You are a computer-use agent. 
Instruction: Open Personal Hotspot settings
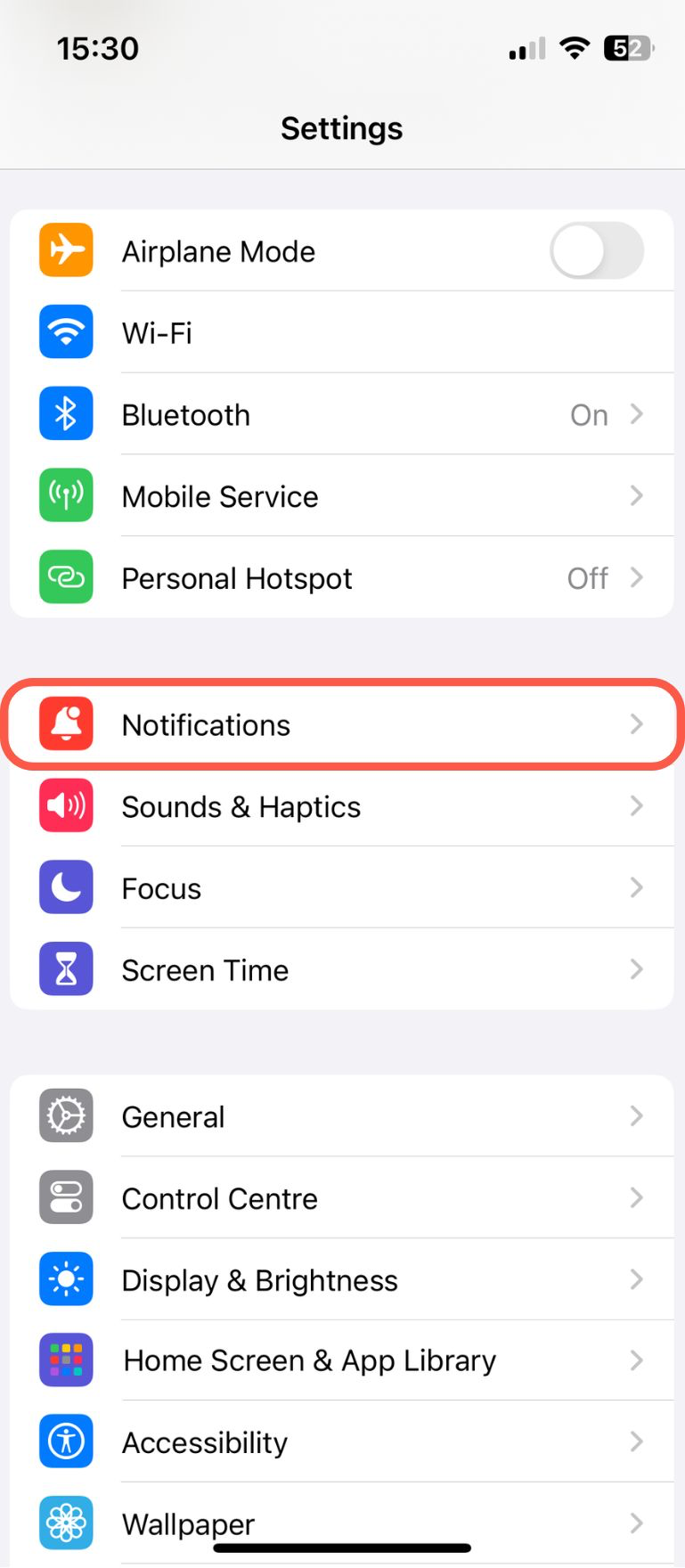coord(342,578)
